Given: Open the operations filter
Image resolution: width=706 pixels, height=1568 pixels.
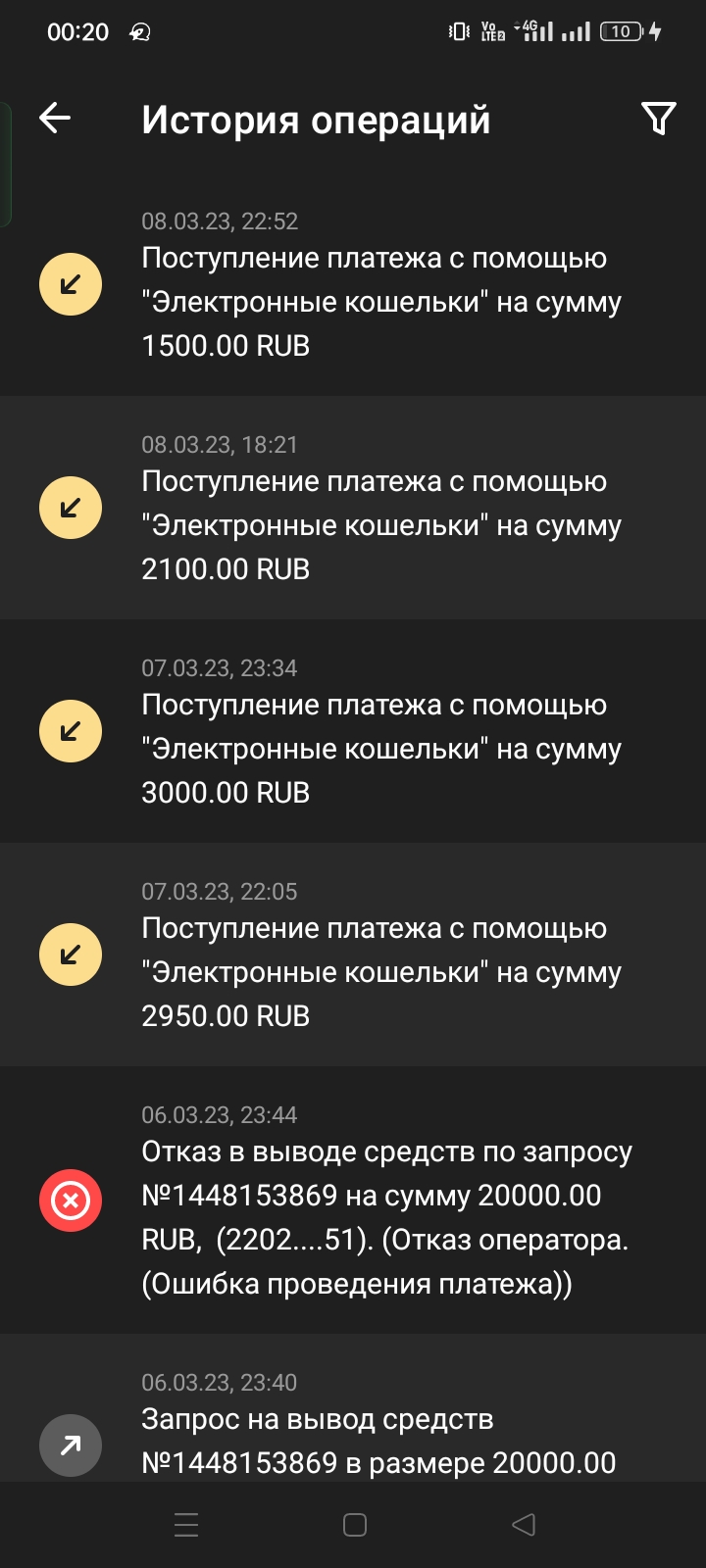Looking at the screenshot, I should (x=658, y=119).
